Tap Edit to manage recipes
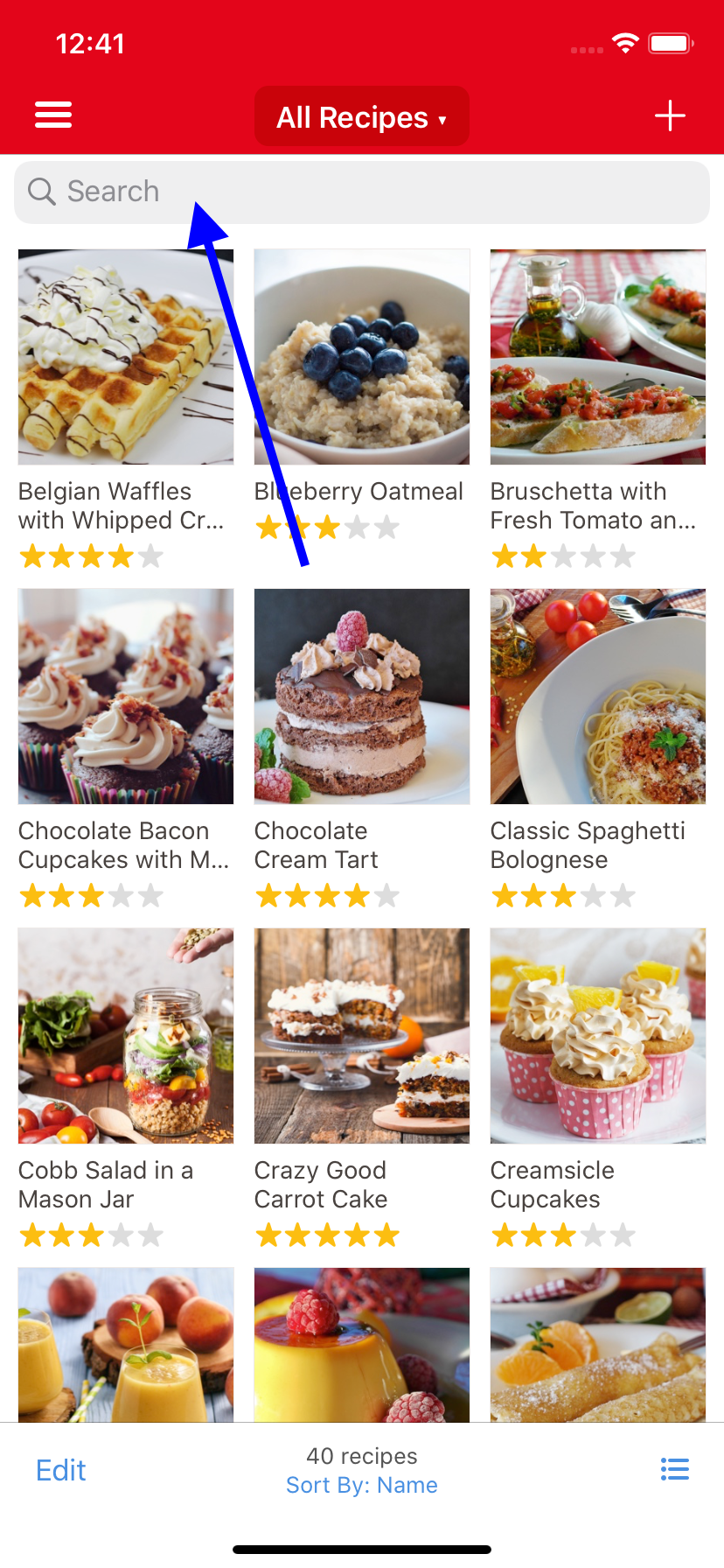 60,1469
